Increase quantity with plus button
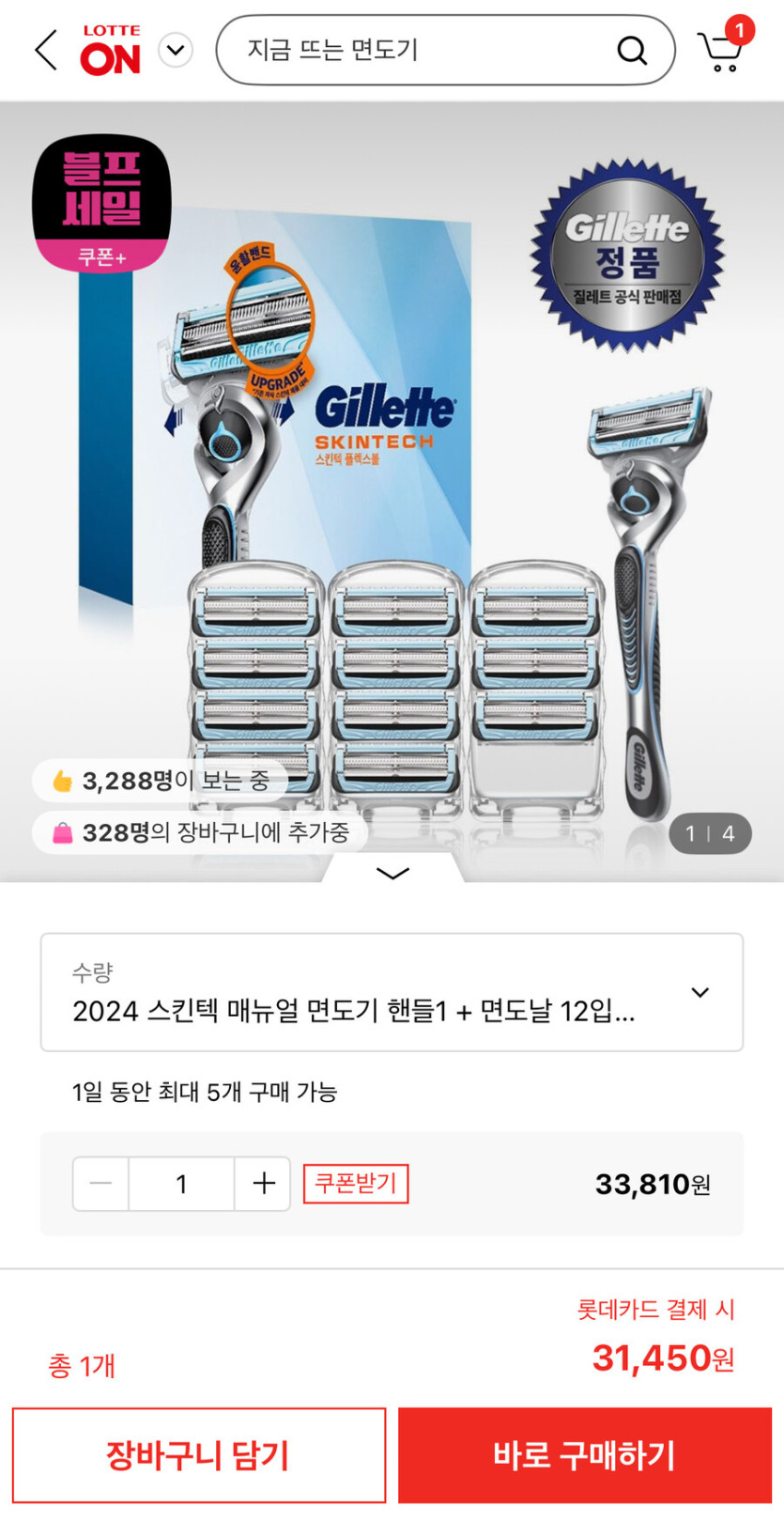Image resolution: width=784 pixels, height=1536 pixels. pyautogui.click(x=263, y=1184)
